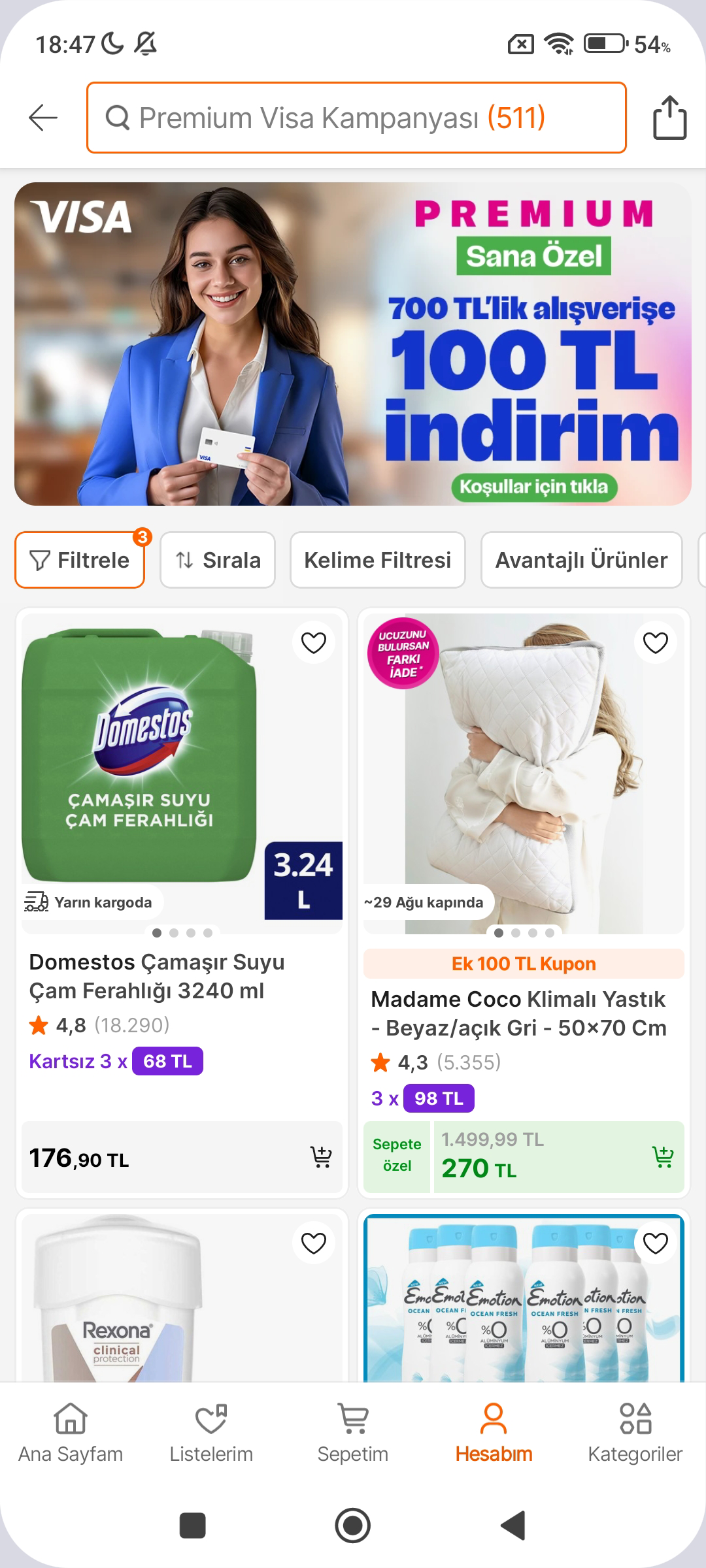Like the Rexona clinical protection product
The height and width of the screenshot is (1568, 706).
point(313,1243)
